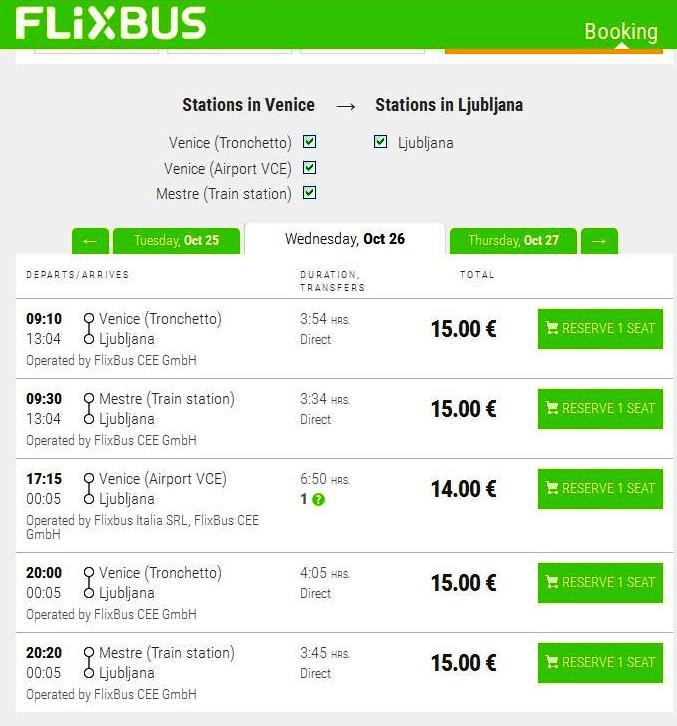Reserve 1 seat on 09:10 Tronchetto trip
The height and width of the screenshot is (726, 677).
600,329
